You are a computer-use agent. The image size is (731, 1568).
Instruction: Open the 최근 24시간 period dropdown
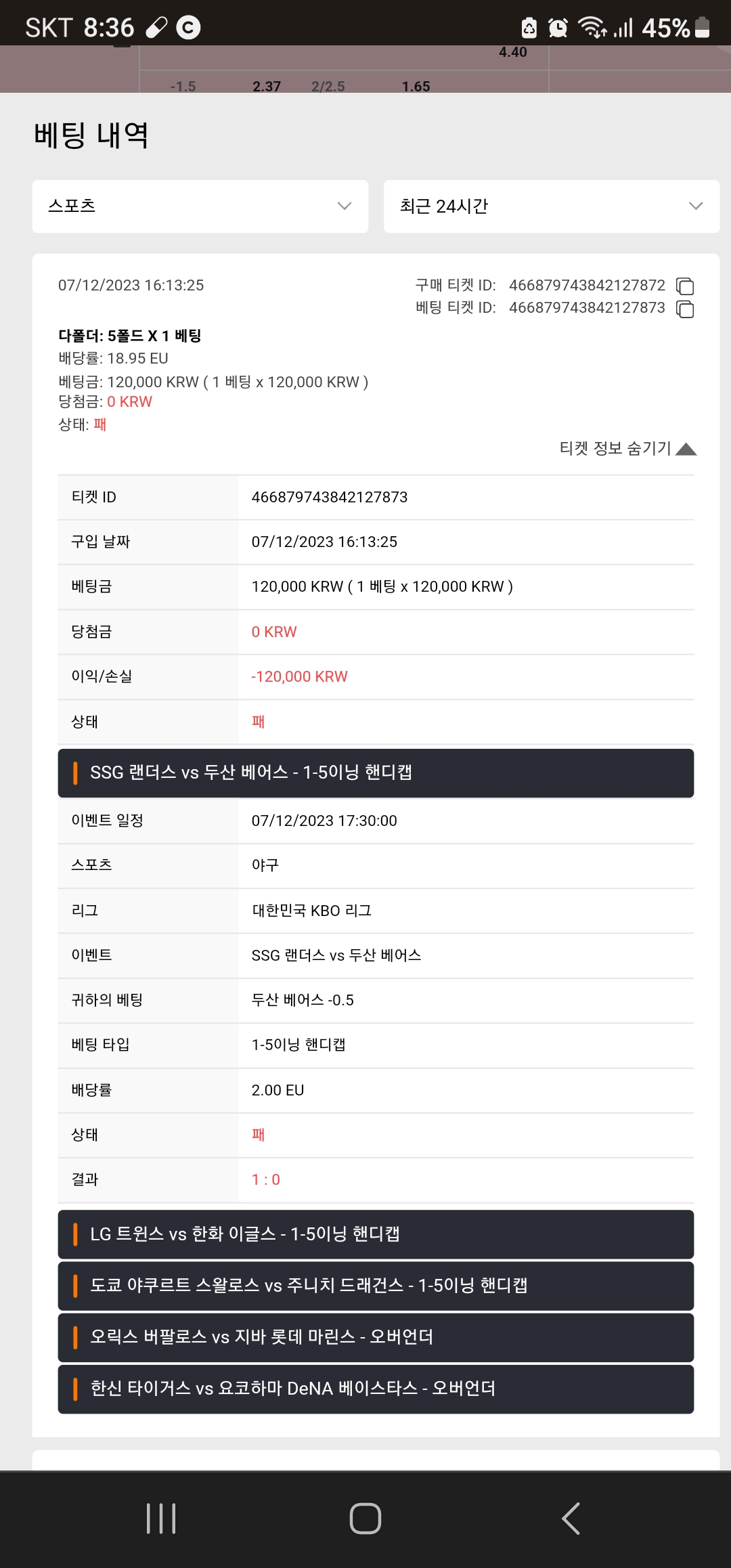(x=551, y=206)
